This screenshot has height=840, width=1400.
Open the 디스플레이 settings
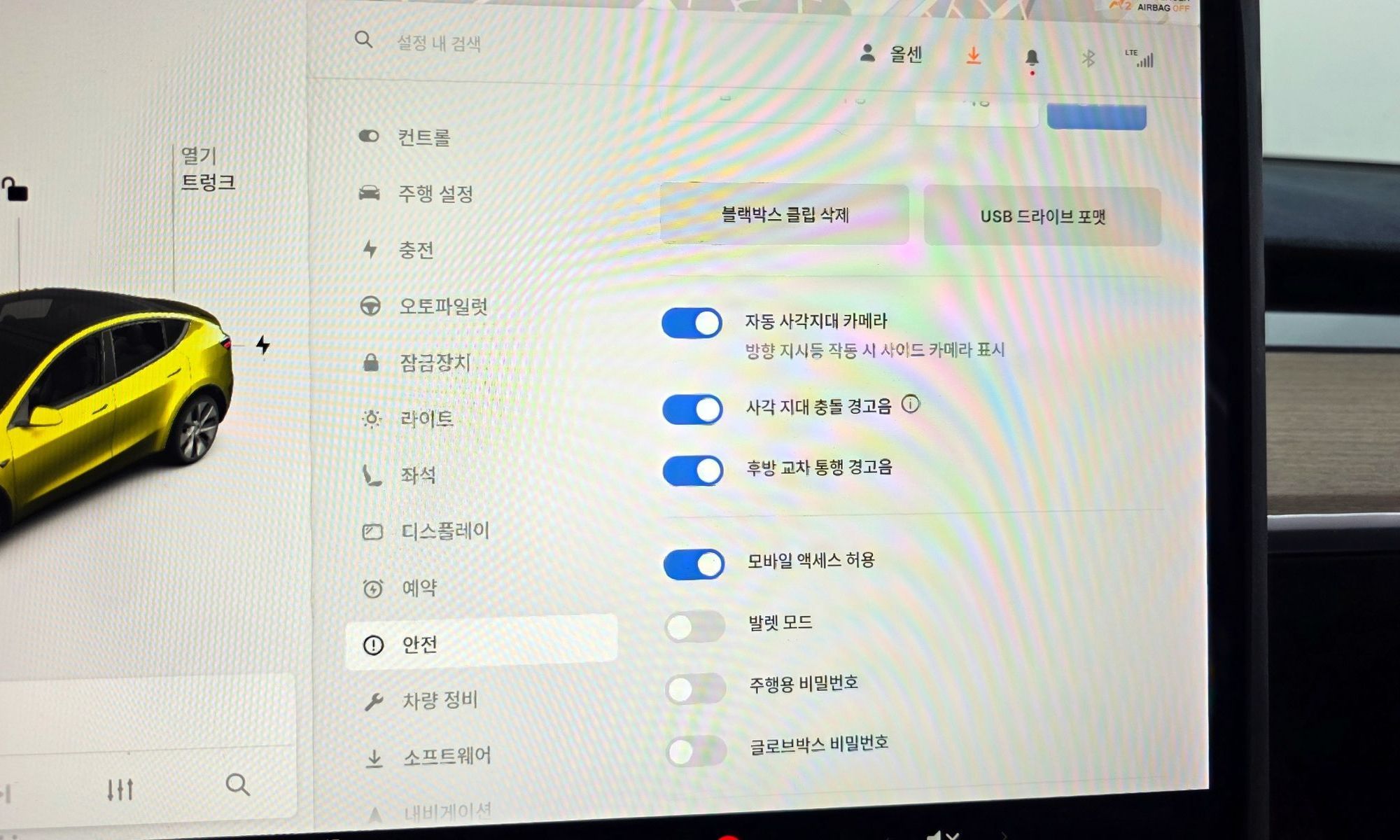(x=444, y=531)
